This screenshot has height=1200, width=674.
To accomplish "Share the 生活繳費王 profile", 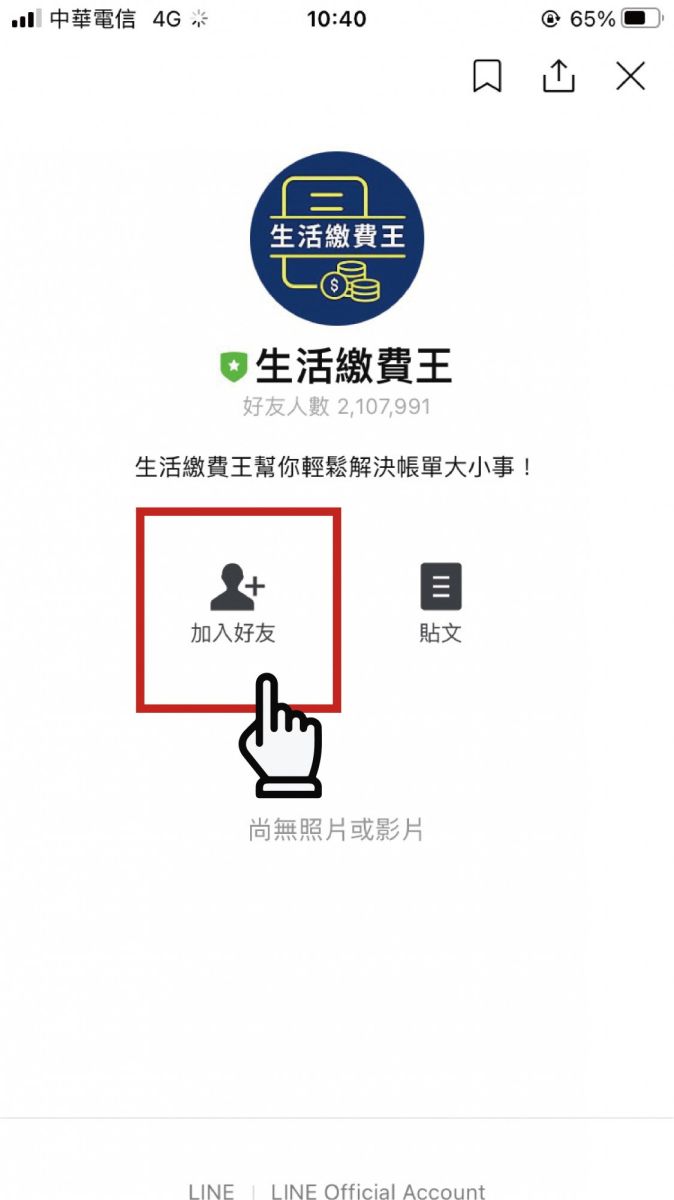I will point(559,76).
